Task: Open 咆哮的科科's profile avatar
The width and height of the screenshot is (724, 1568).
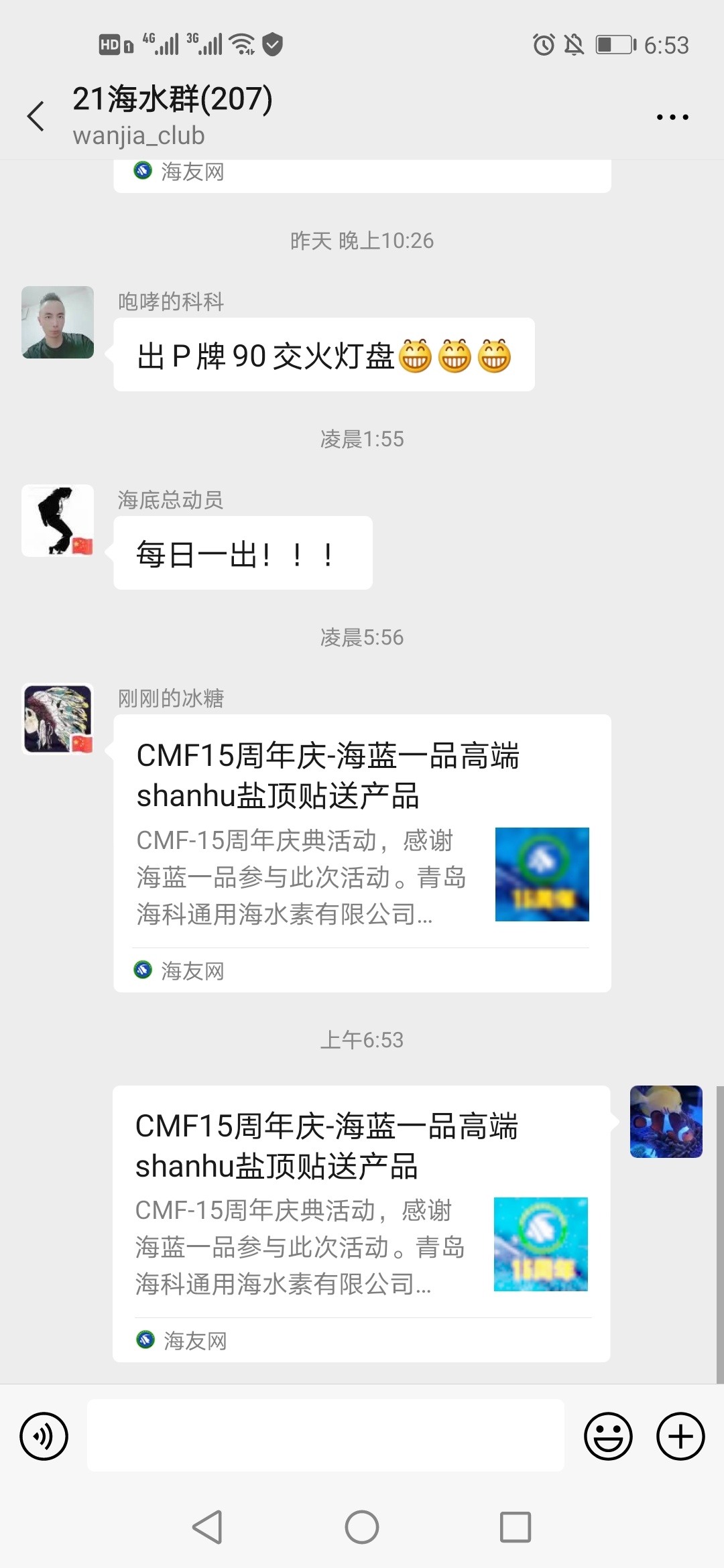Action: (x=58, y=322)
